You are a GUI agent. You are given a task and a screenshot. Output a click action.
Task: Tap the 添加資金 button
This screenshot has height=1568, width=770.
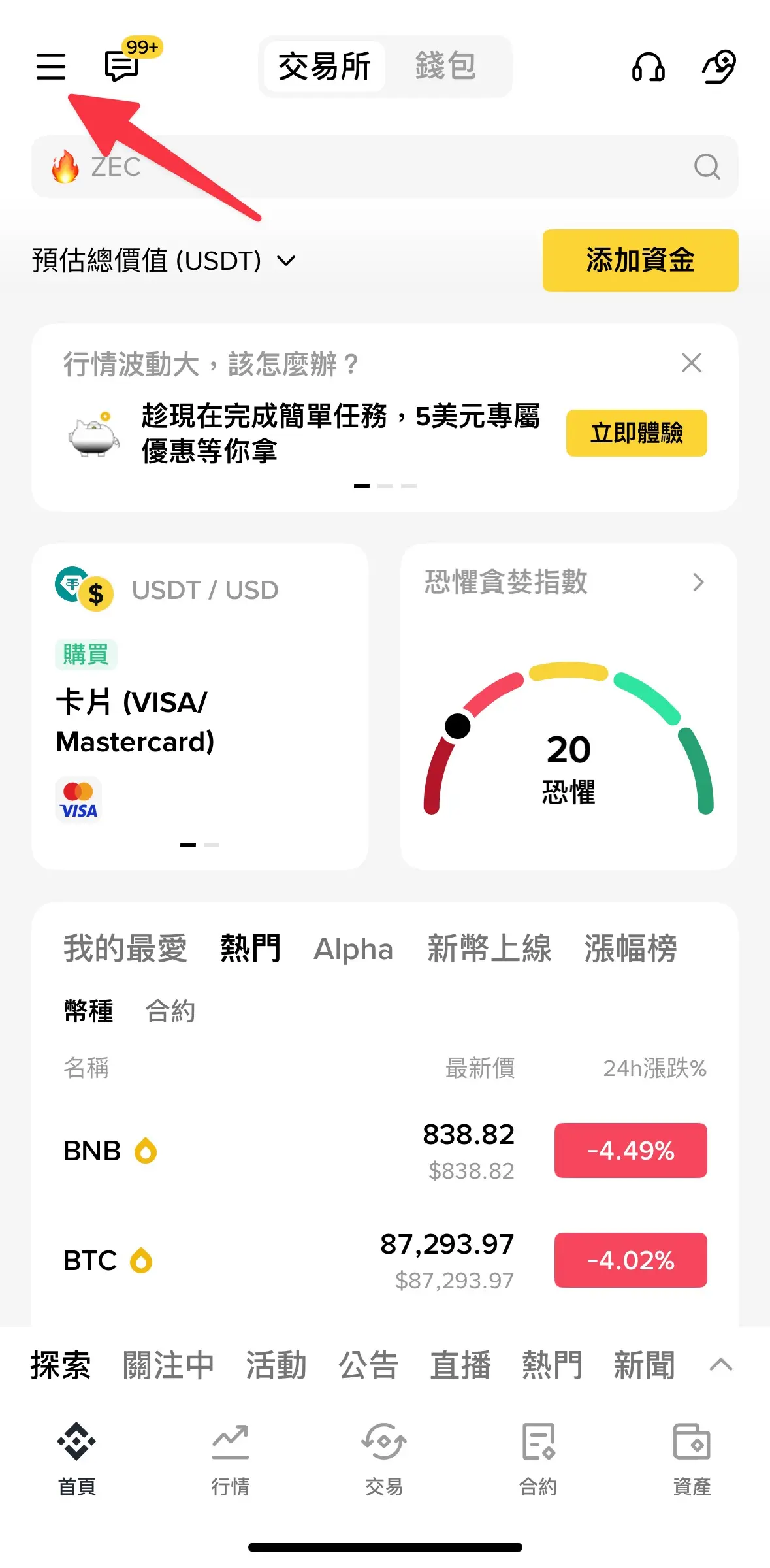click(x=640, y=260)
